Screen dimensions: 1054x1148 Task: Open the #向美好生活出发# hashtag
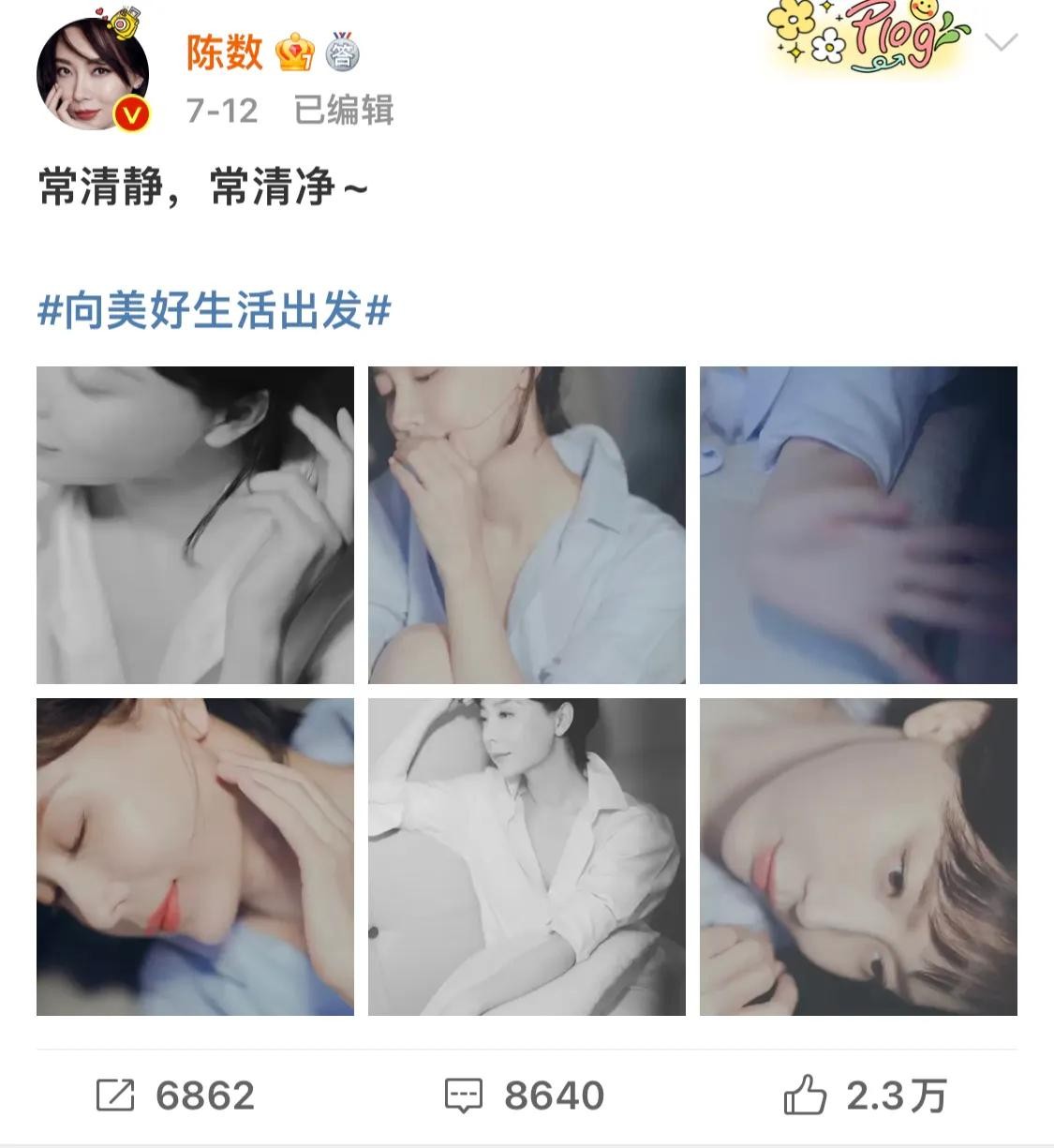[x=214, y=310]
